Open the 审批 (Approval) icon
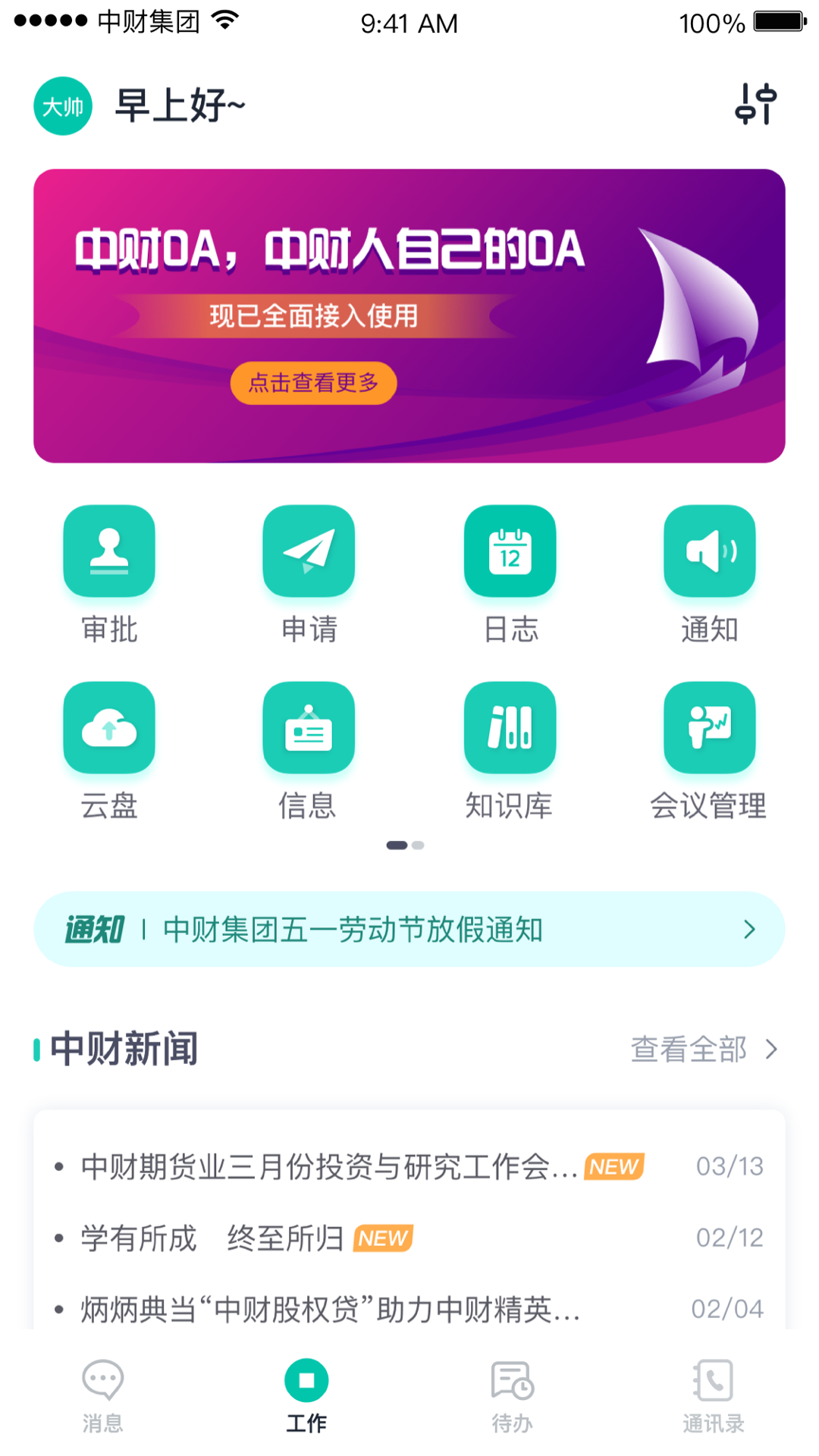The image size is (819, 1456). coord(109,551)
